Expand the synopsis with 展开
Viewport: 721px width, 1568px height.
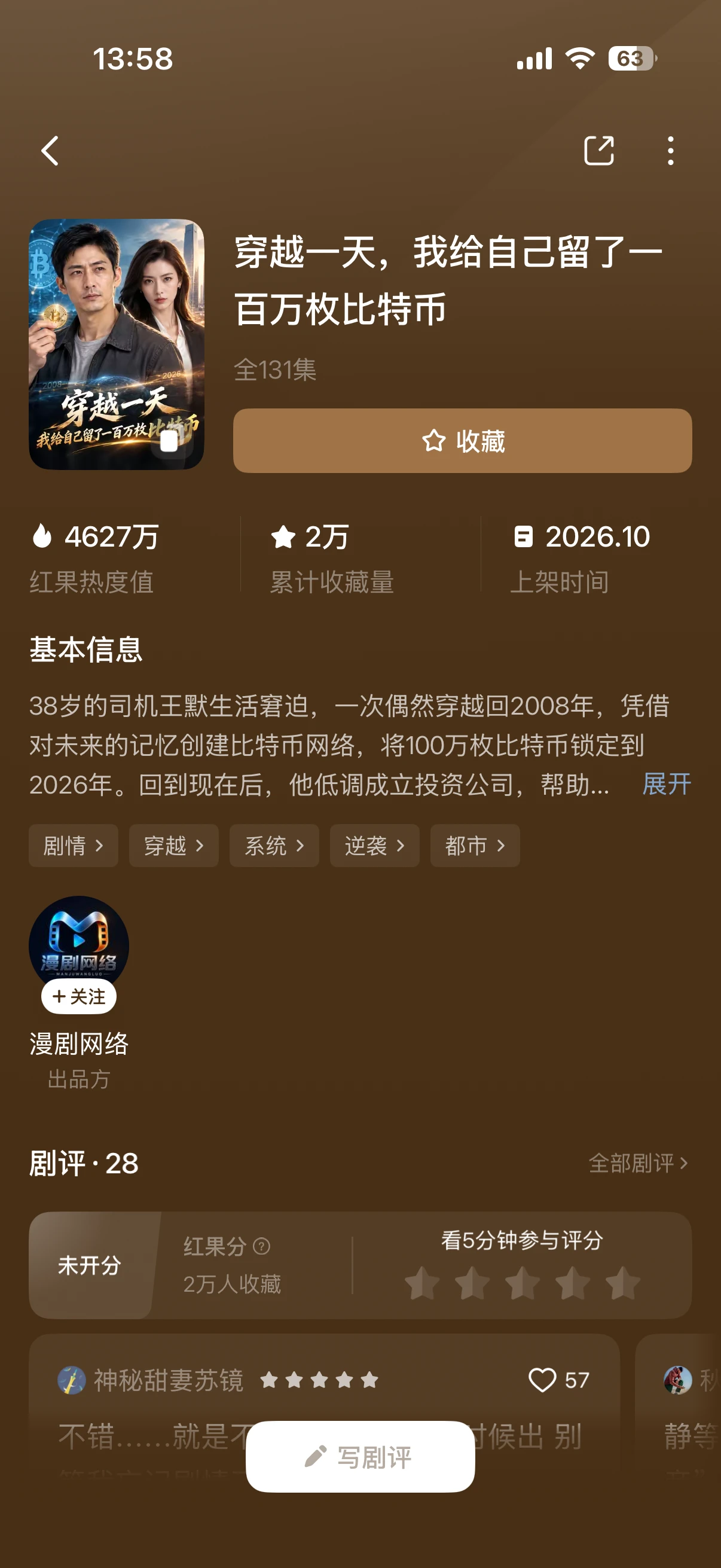coord(666,784)
